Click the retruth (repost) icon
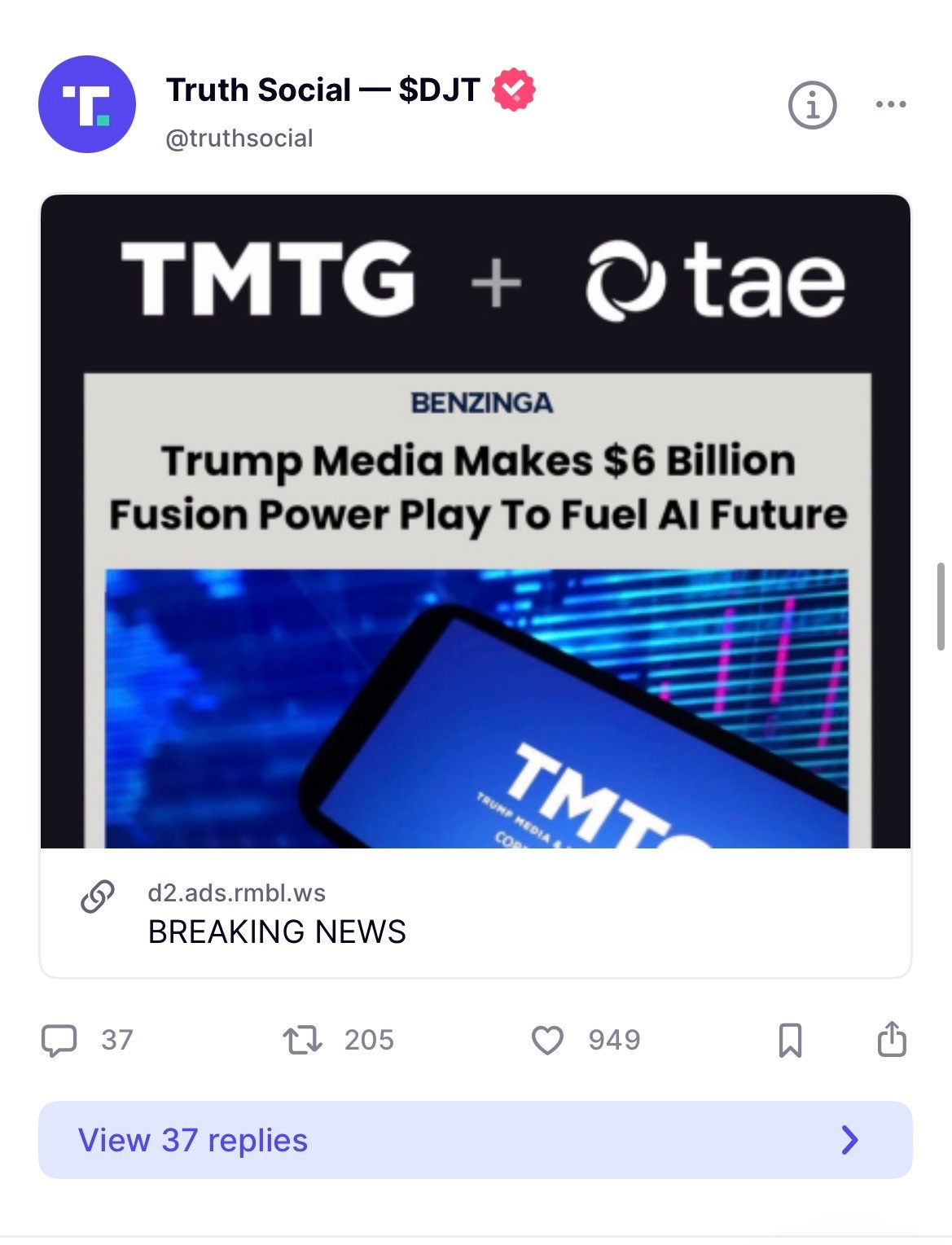This screenshot has height=1245, width=952. (x=301, y=1039)
